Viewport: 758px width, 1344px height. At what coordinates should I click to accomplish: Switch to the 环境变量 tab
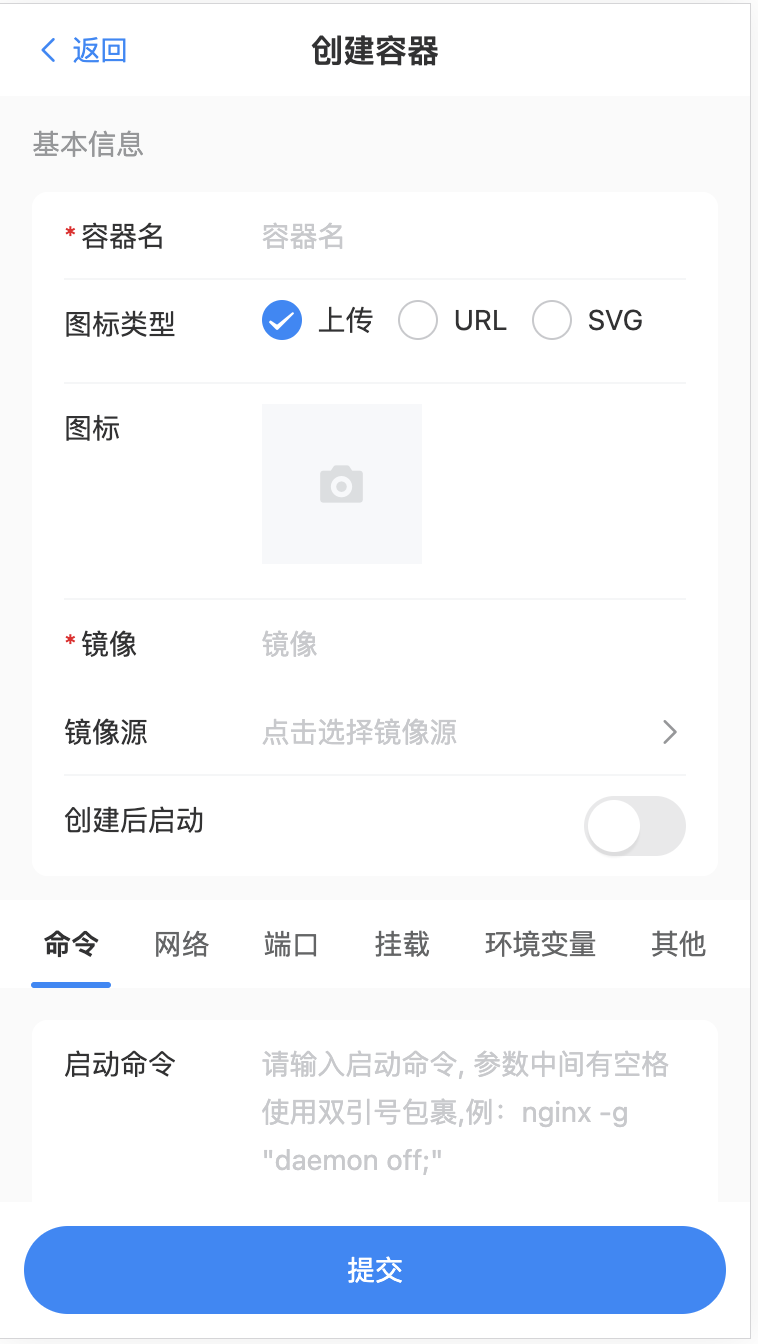(x=540, y=944)
